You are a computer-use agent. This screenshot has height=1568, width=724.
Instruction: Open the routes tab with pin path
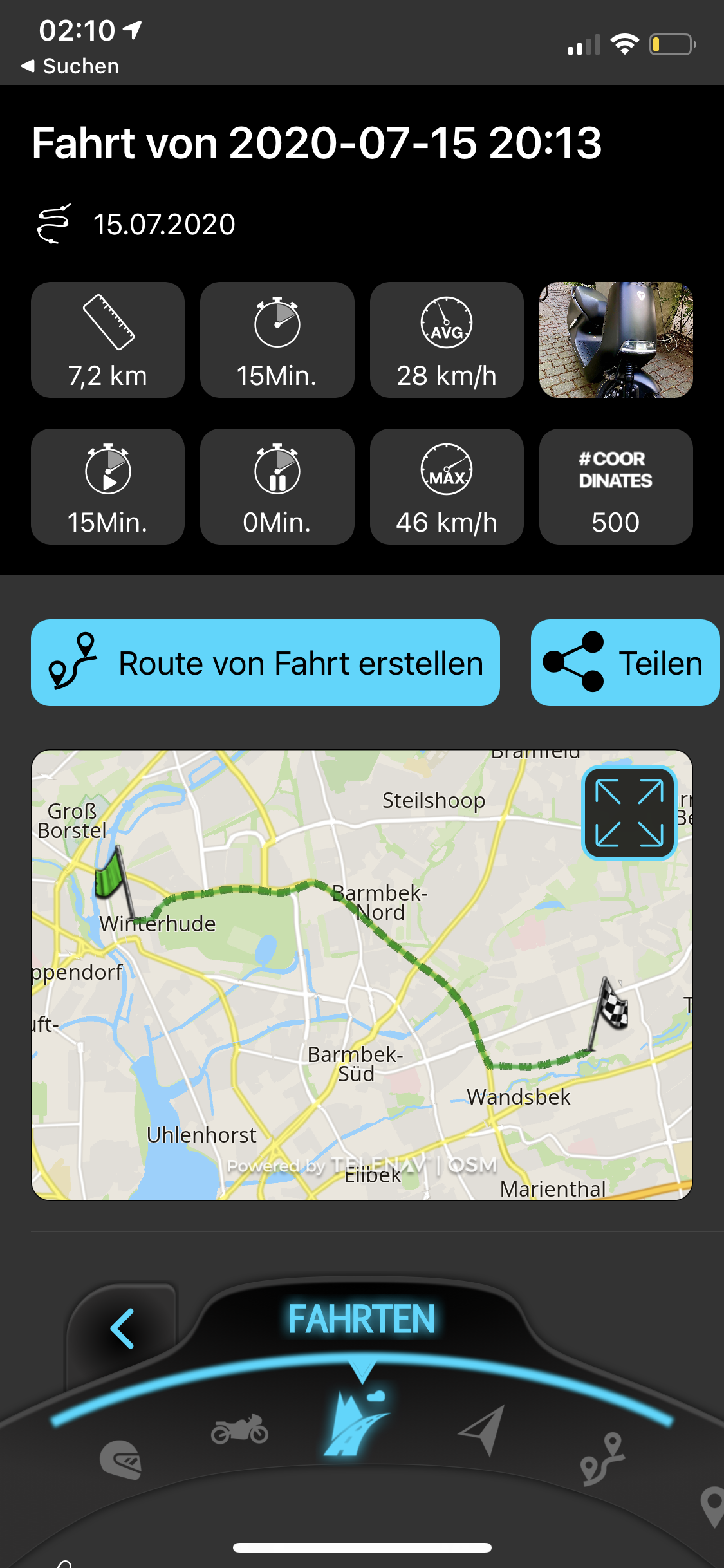pos(602,1459)
